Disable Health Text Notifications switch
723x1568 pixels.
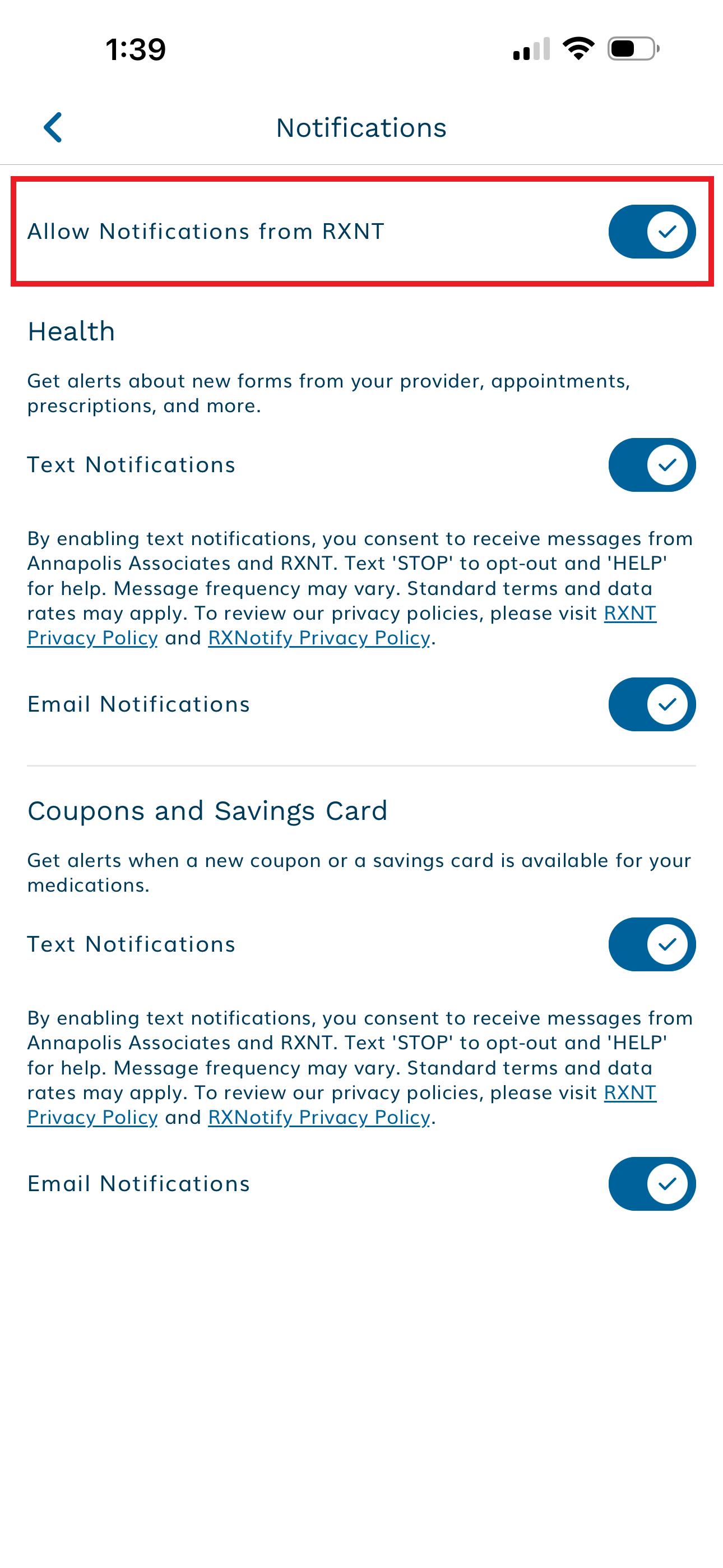pos(651,464)
